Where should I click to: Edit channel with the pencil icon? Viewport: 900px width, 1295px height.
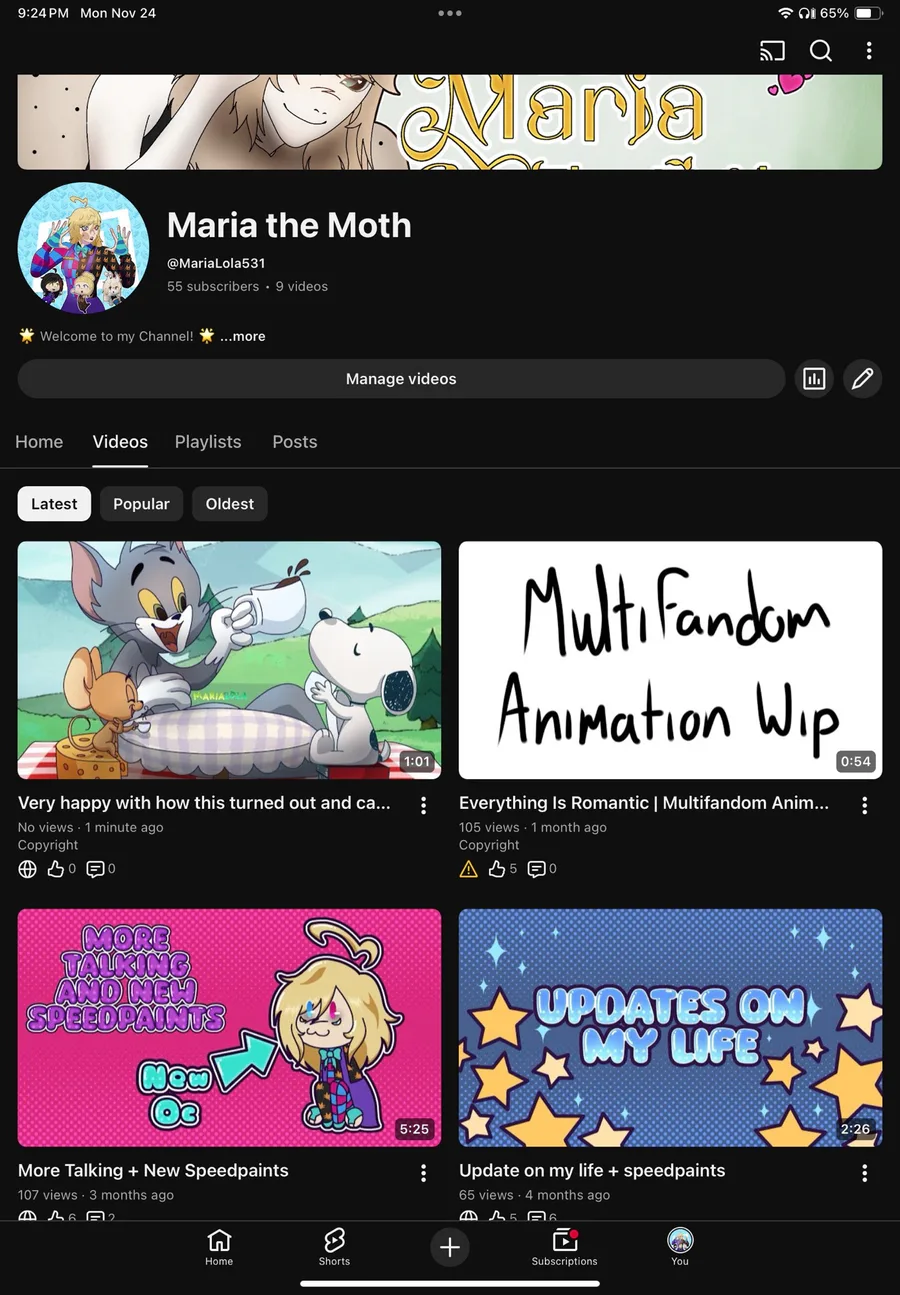click(x=862, y=379)
